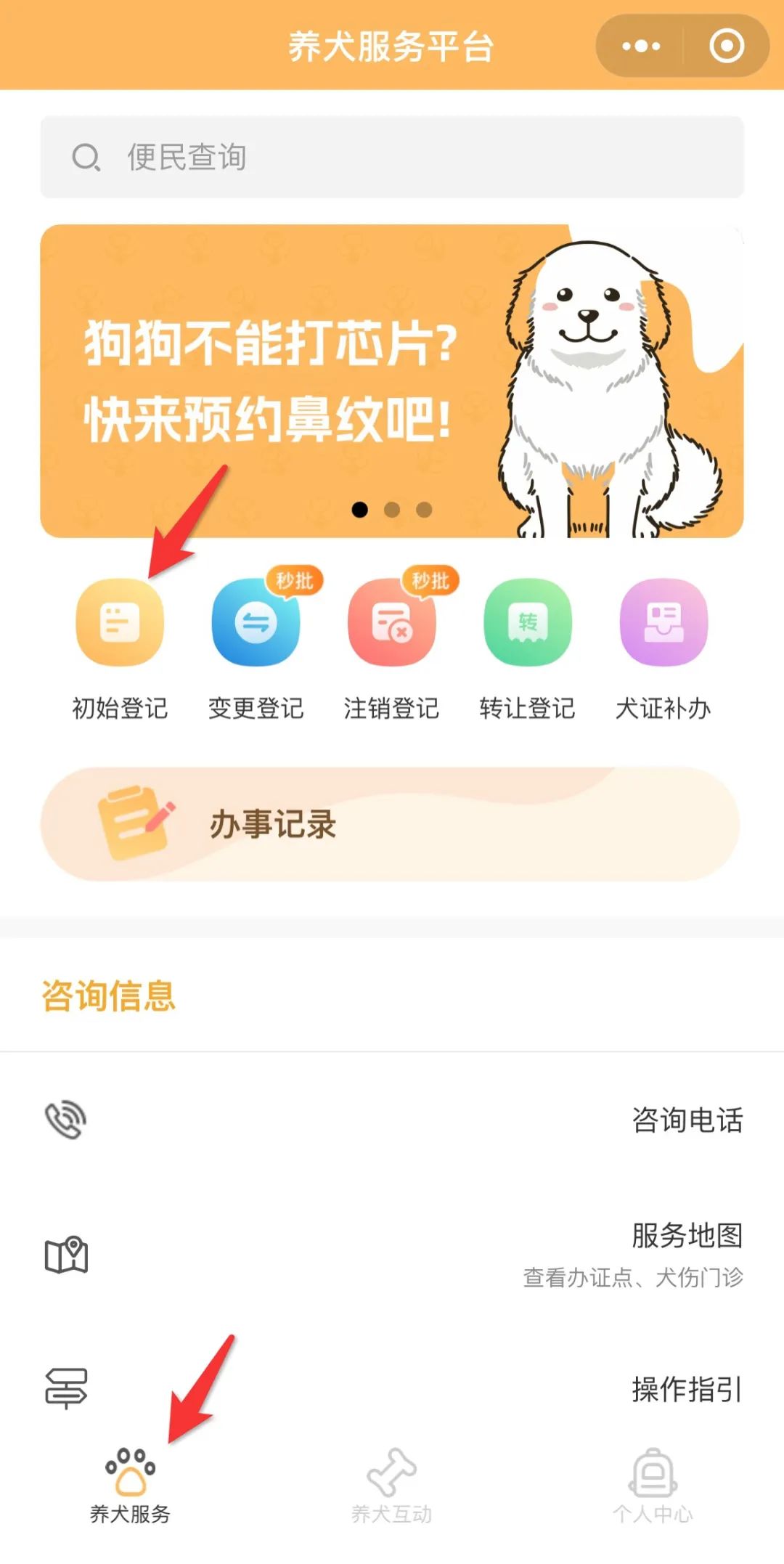Open the mini program more options menu

(641, 46)
